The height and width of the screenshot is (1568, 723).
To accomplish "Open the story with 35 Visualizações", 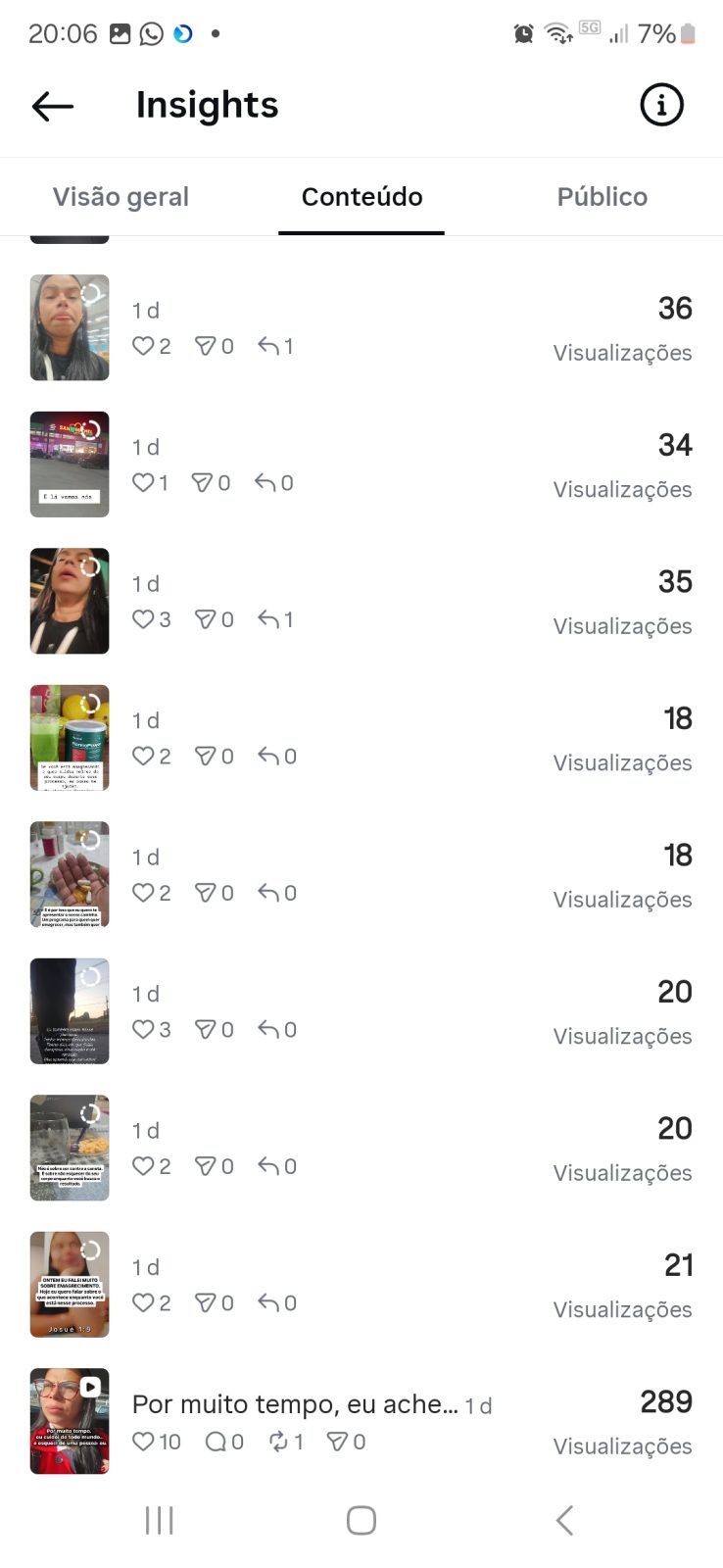I will tap(361, 601).
